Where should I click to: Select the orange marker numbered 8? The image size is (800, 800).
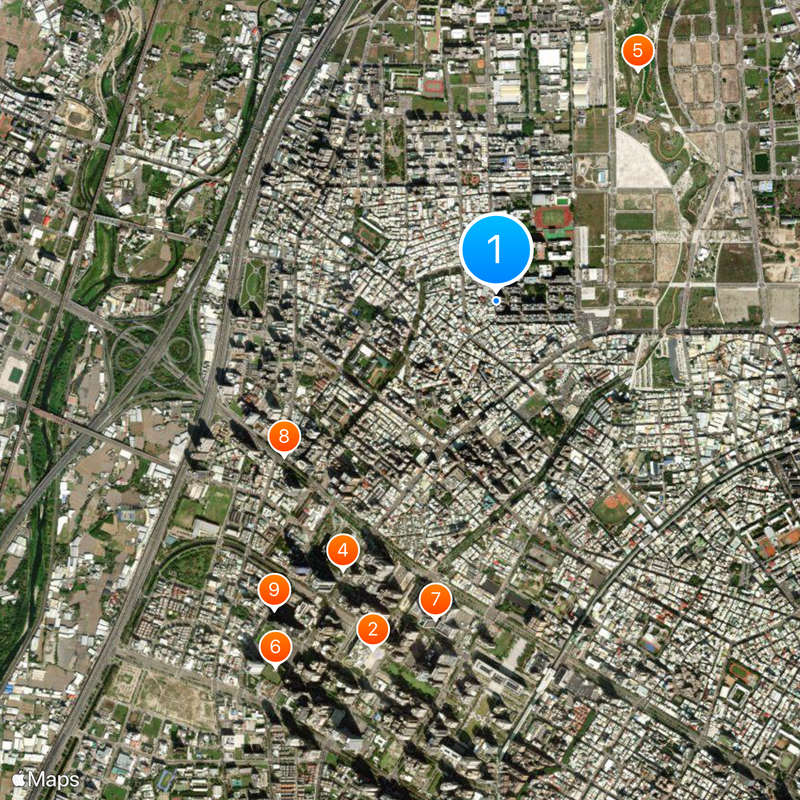[x=285, y=436]
